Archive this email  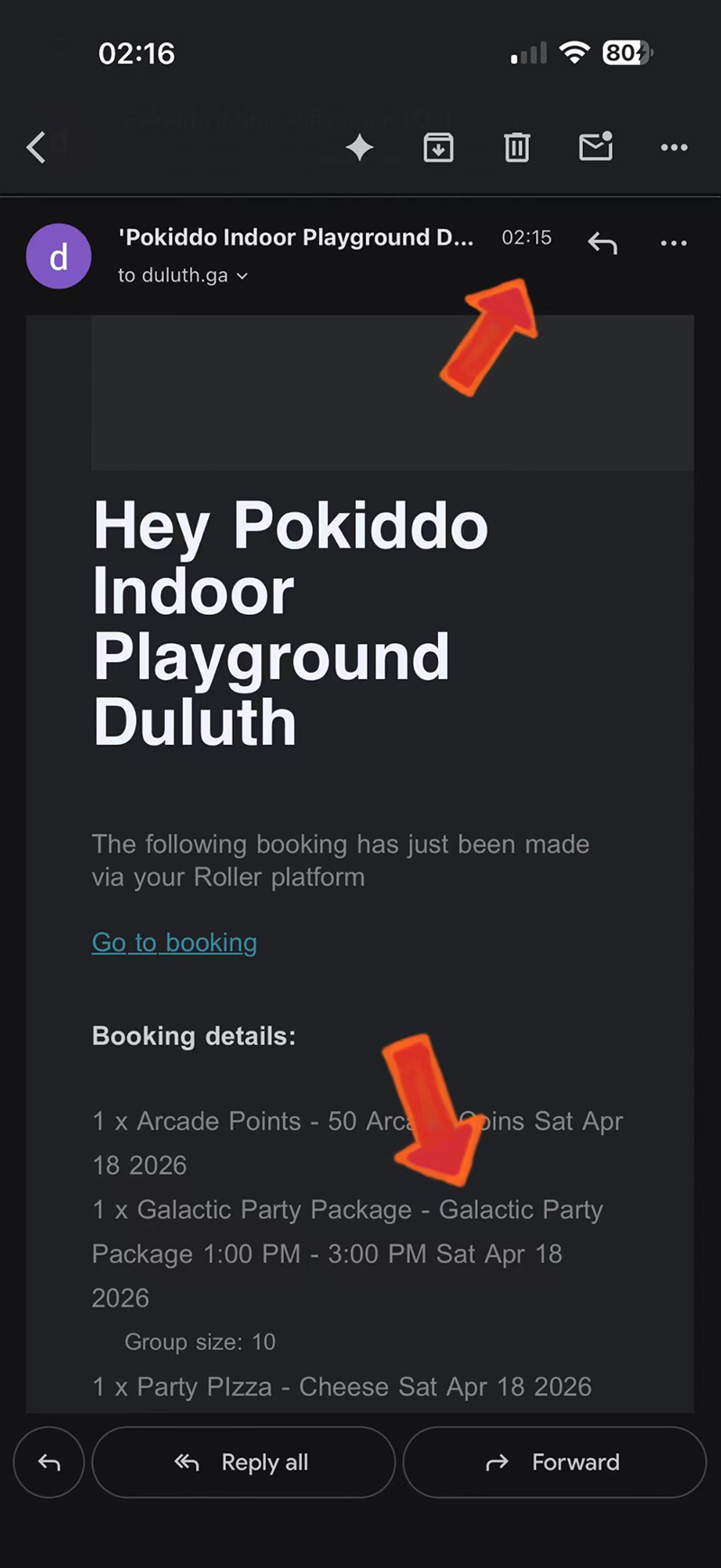coord(438,147)
